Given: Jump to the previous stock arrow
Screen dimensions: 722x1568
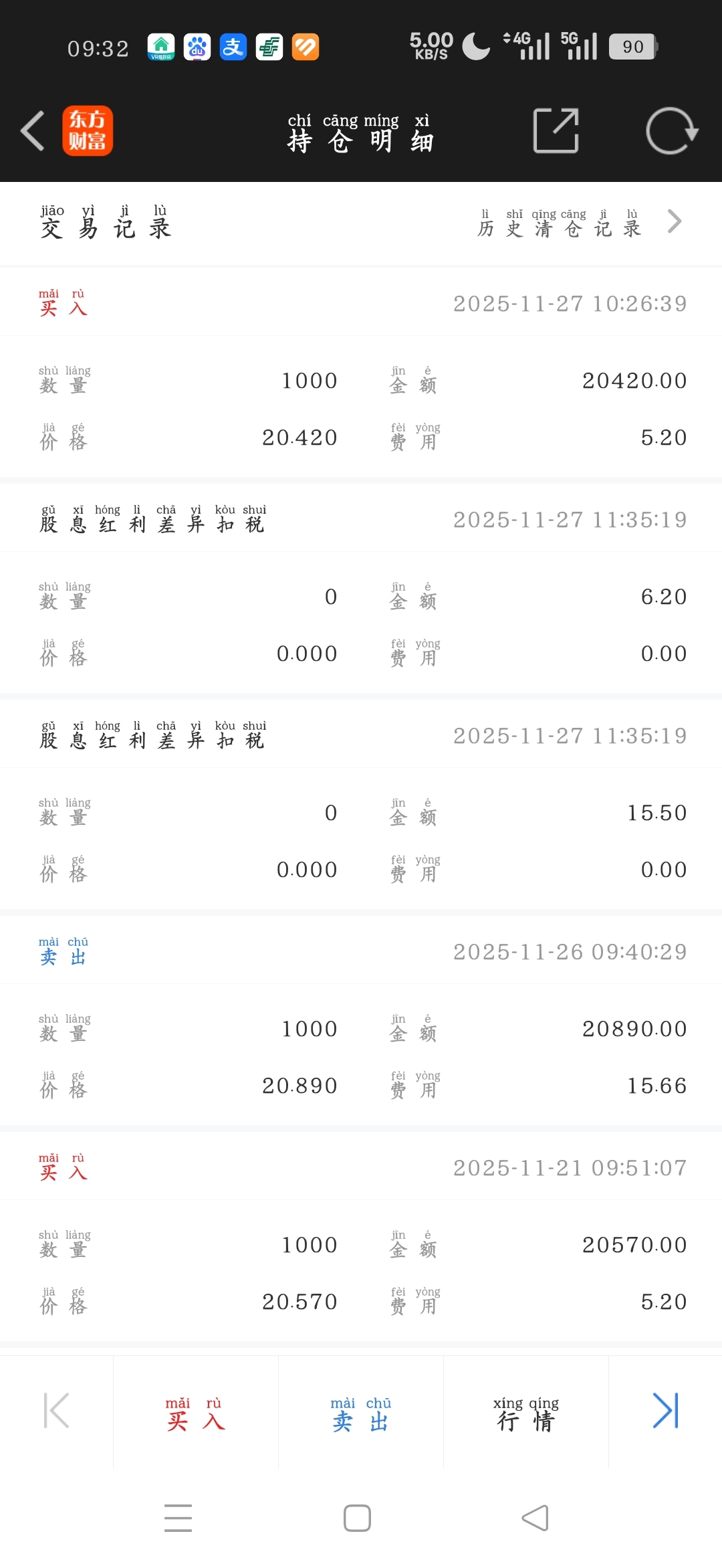Looking at the screenshot, I should [x=56, y=1411].
